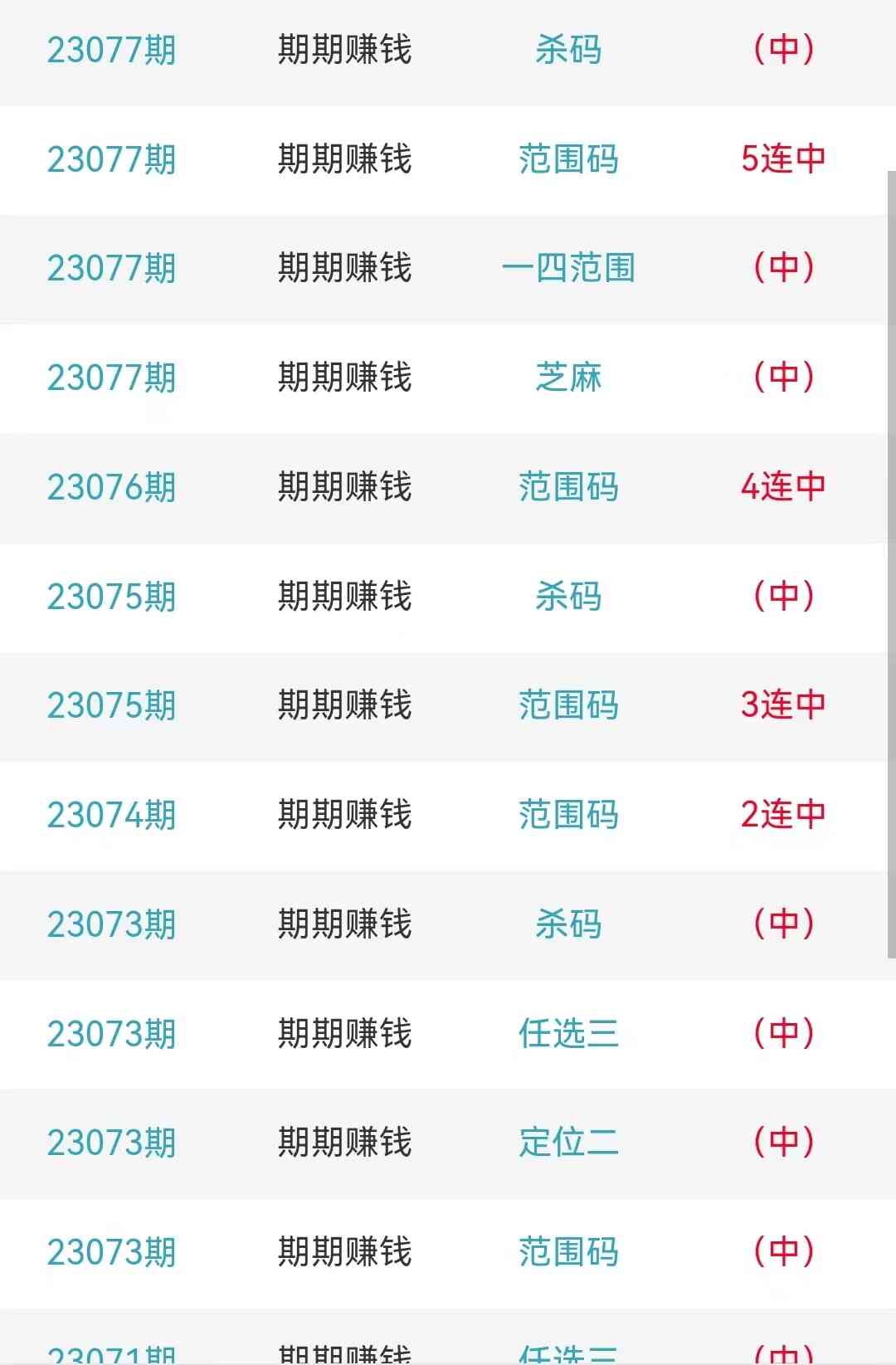Tap the 23074期 范围码 2连中 row
The image size is (896, 1365).
pyautogui.click(x=568, y=815)
